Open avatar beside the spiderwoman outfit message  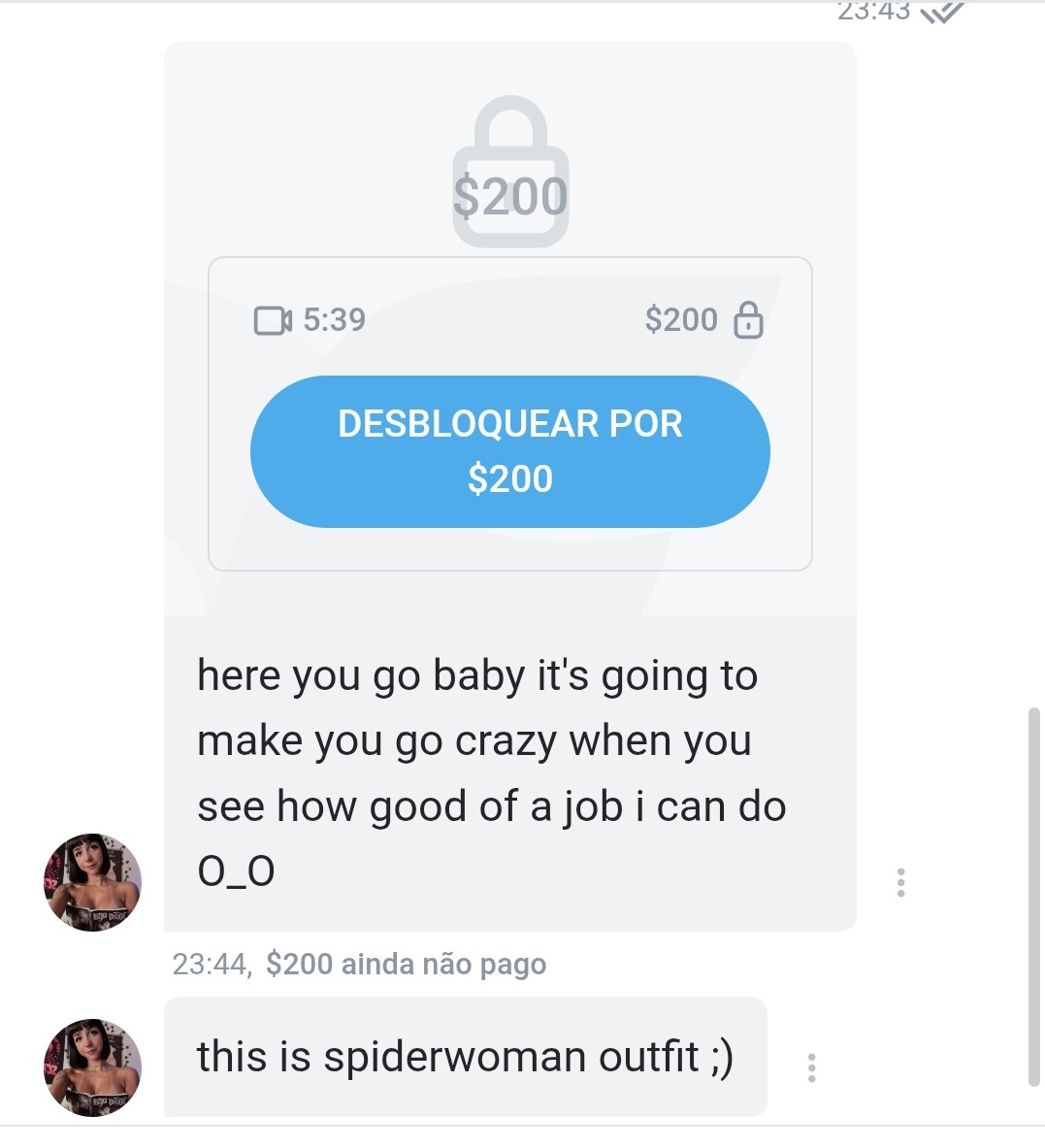tap(92, 1067)
